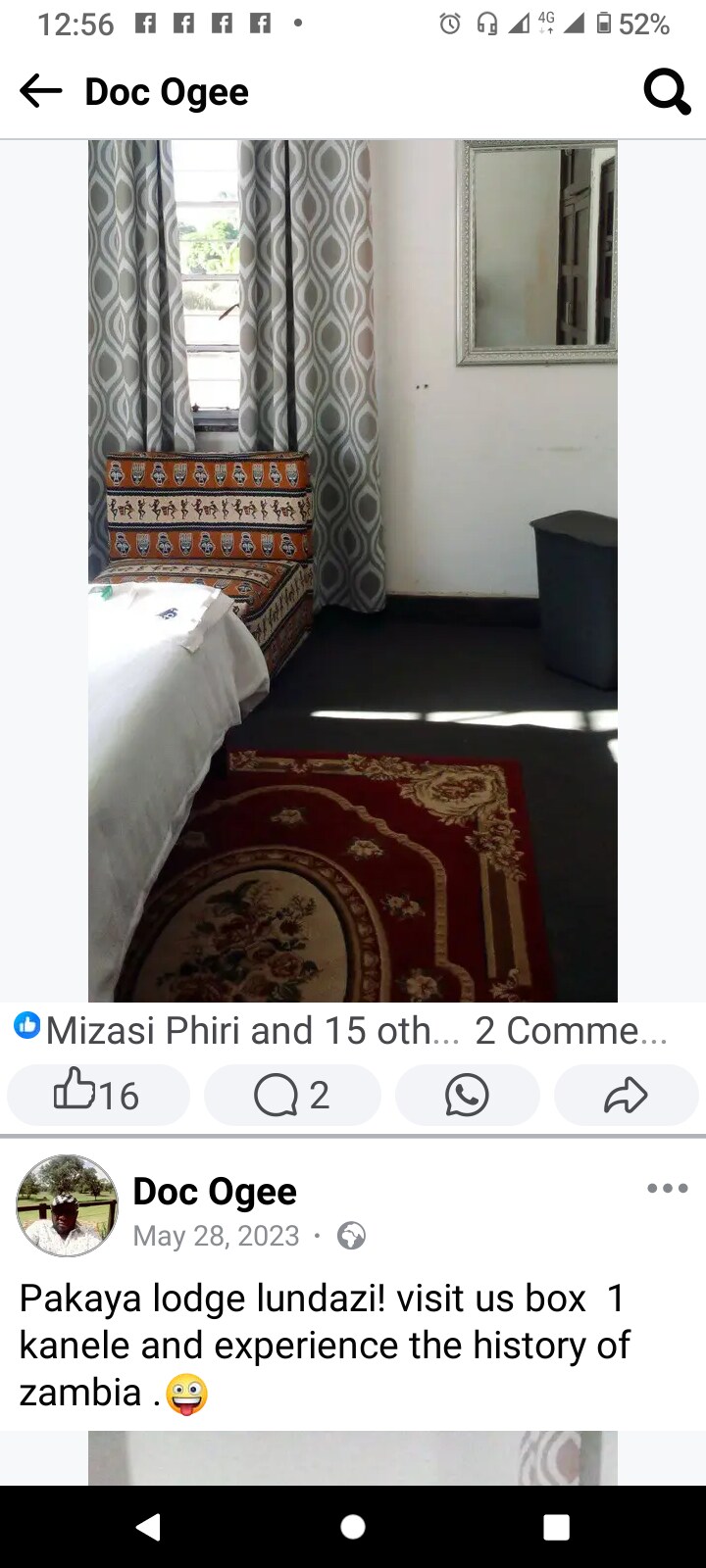Image resolution: width=706 pixels, height=1568 pixels.
Task: Share the room photo post
Action: coord(626,1095)
